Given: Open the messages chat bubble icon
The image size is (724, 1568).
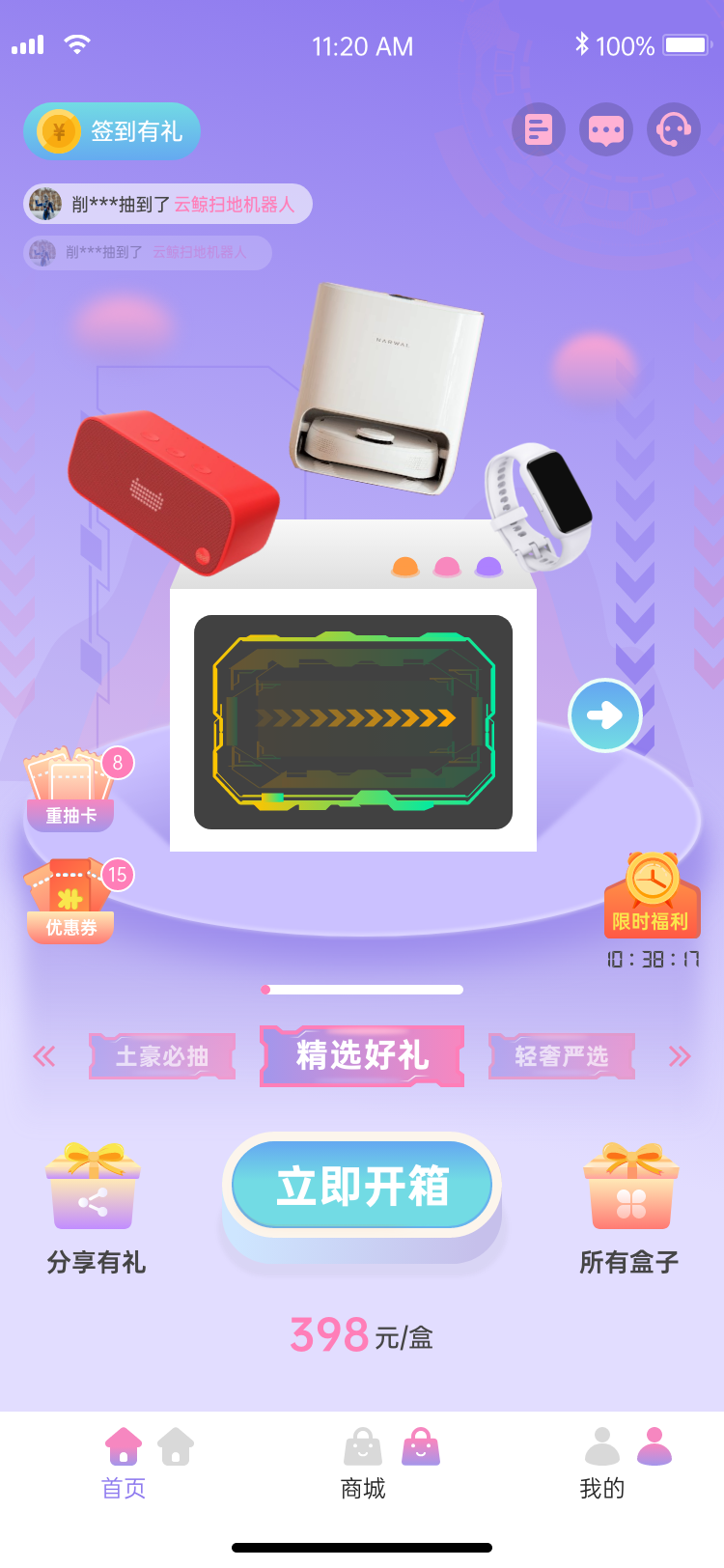Looking at the screenshot, I should [605, 129].
